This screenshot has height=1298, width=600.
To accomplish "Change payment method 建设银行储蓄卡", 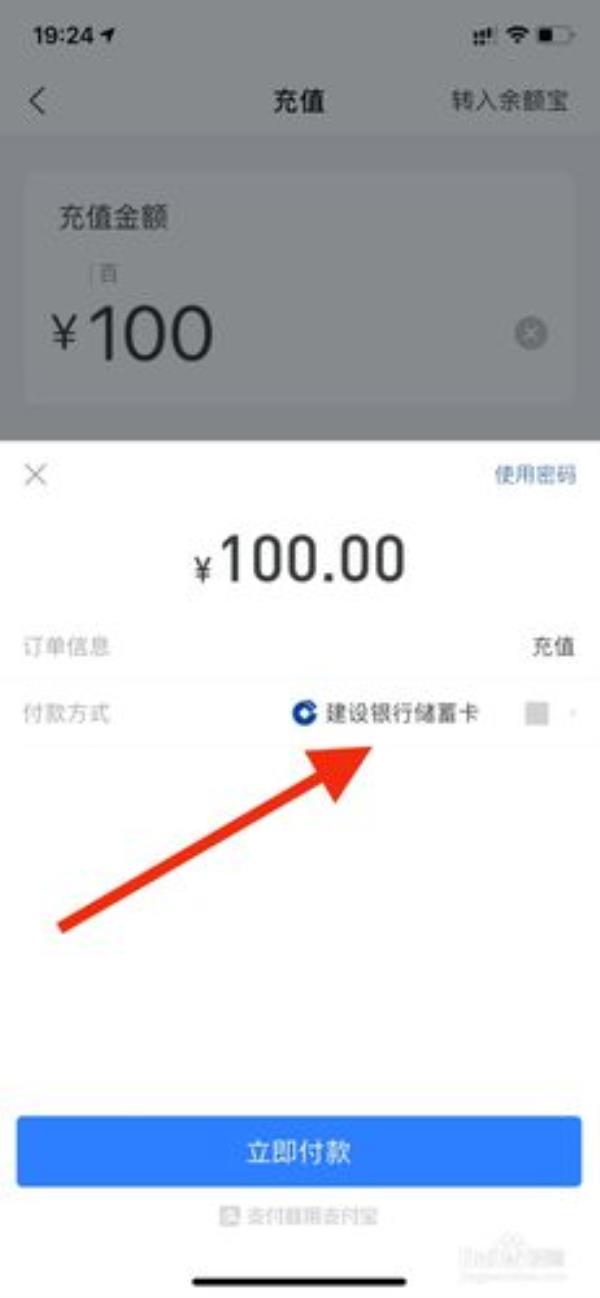I will click(x=400, y=713).
